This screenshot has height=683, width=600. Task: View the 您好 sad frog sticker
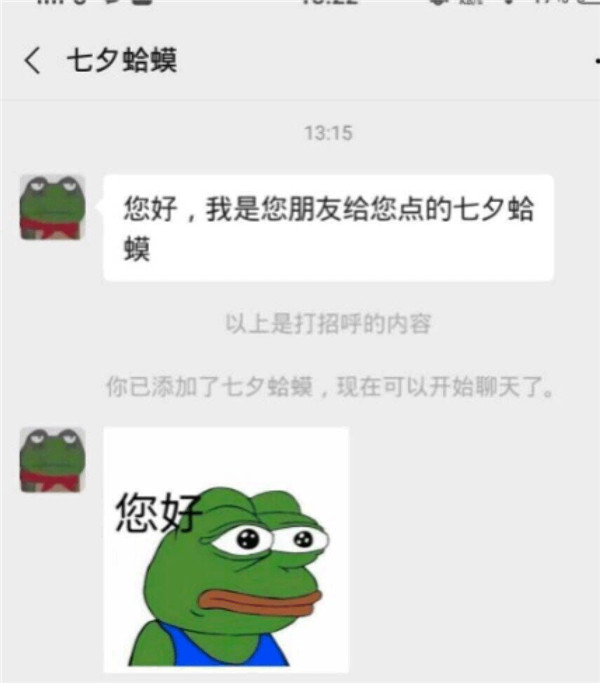point(226,550)
